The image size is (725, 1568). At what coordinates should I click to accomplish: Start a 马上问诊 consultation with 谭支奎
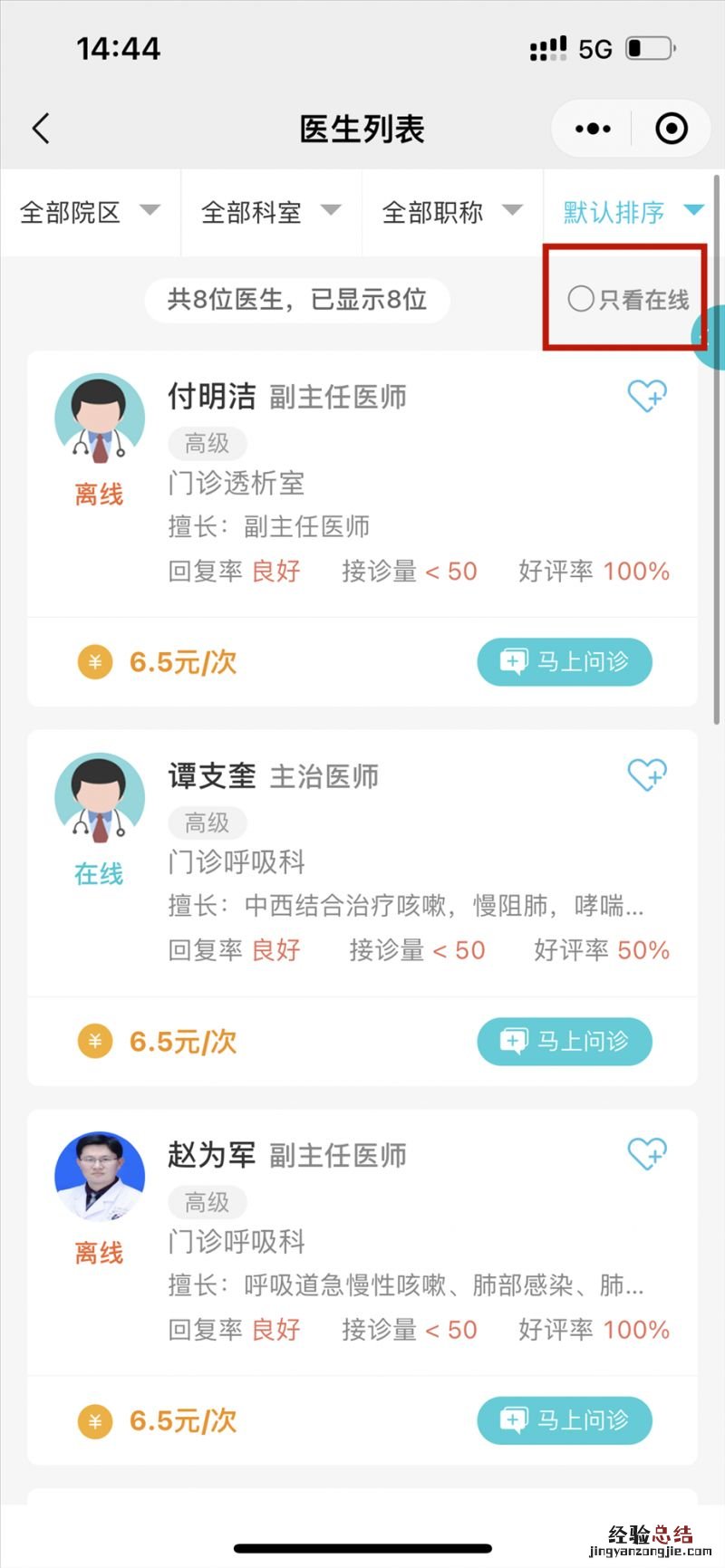coord(564,1042)
